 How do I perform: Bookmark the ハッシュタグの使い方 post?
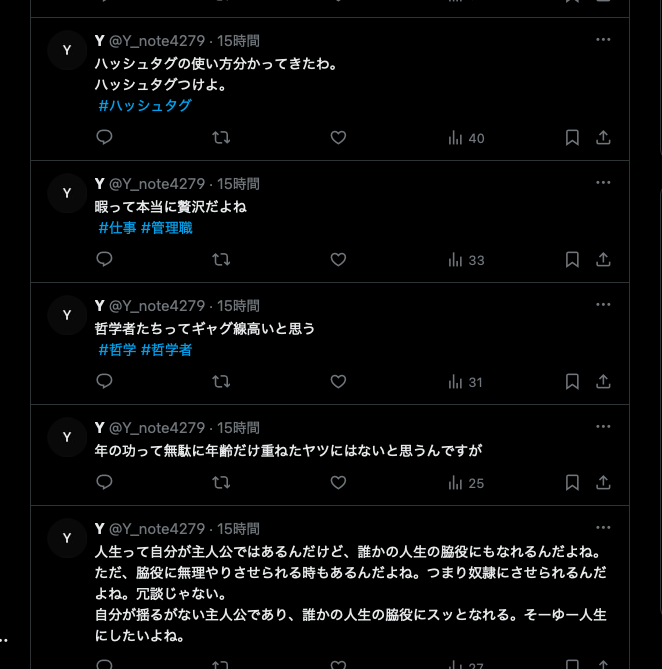click(x=572, y=138)
